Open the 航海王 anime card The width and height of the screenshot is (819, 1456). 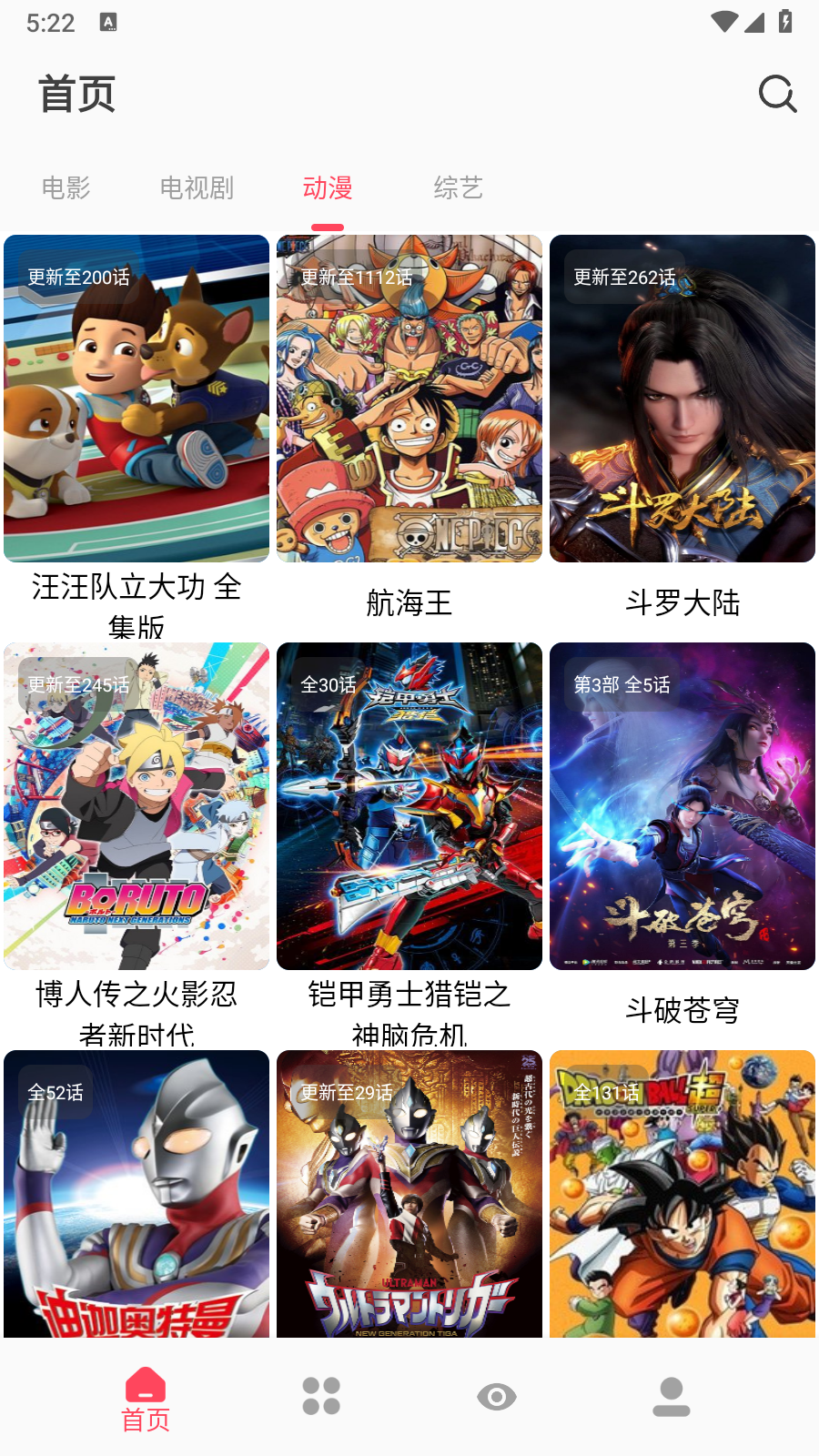click(409, 399)
